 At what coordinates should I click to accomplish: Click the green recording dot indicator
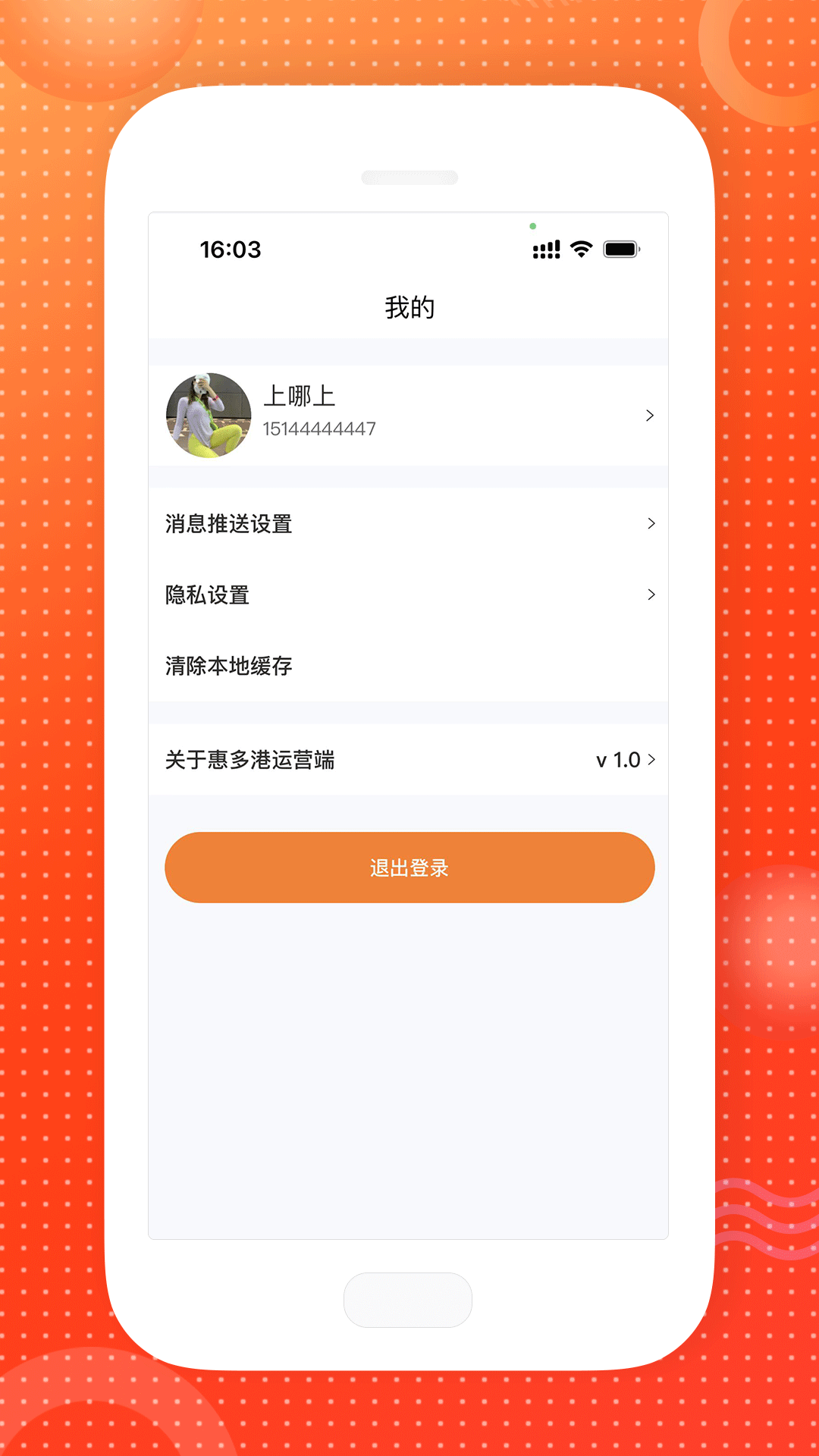(534, 225)
